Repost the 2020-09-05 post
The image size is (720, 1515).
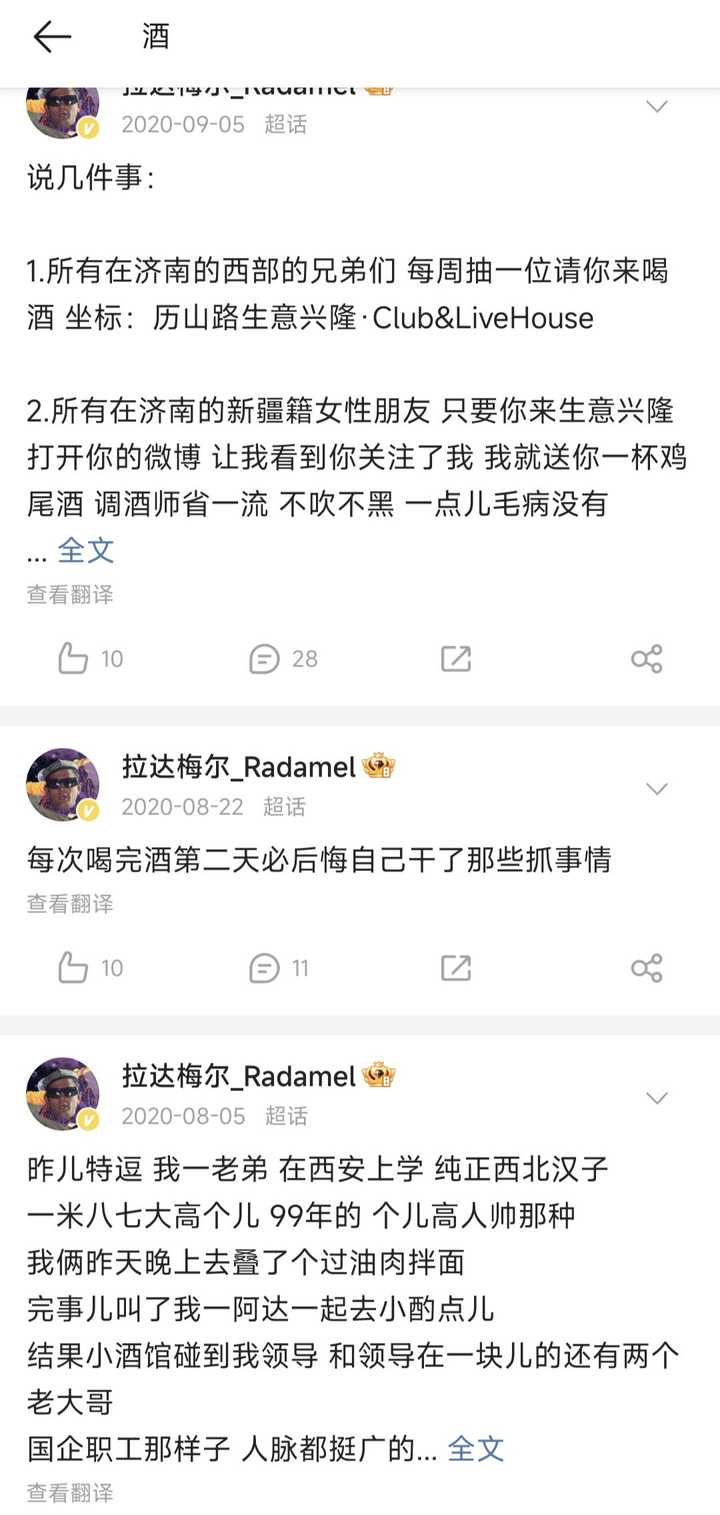point(456,658)
